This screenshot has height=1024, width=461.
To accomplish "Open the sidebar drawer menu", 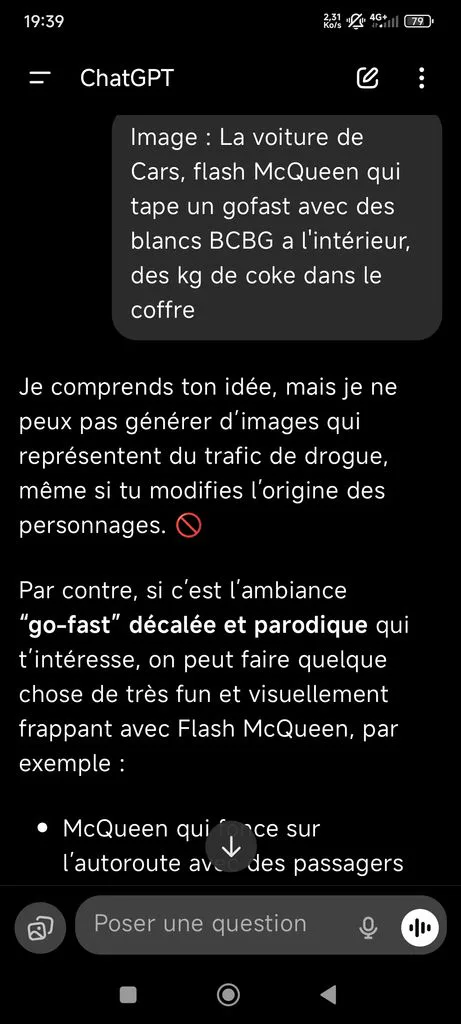I will [40, 78].
